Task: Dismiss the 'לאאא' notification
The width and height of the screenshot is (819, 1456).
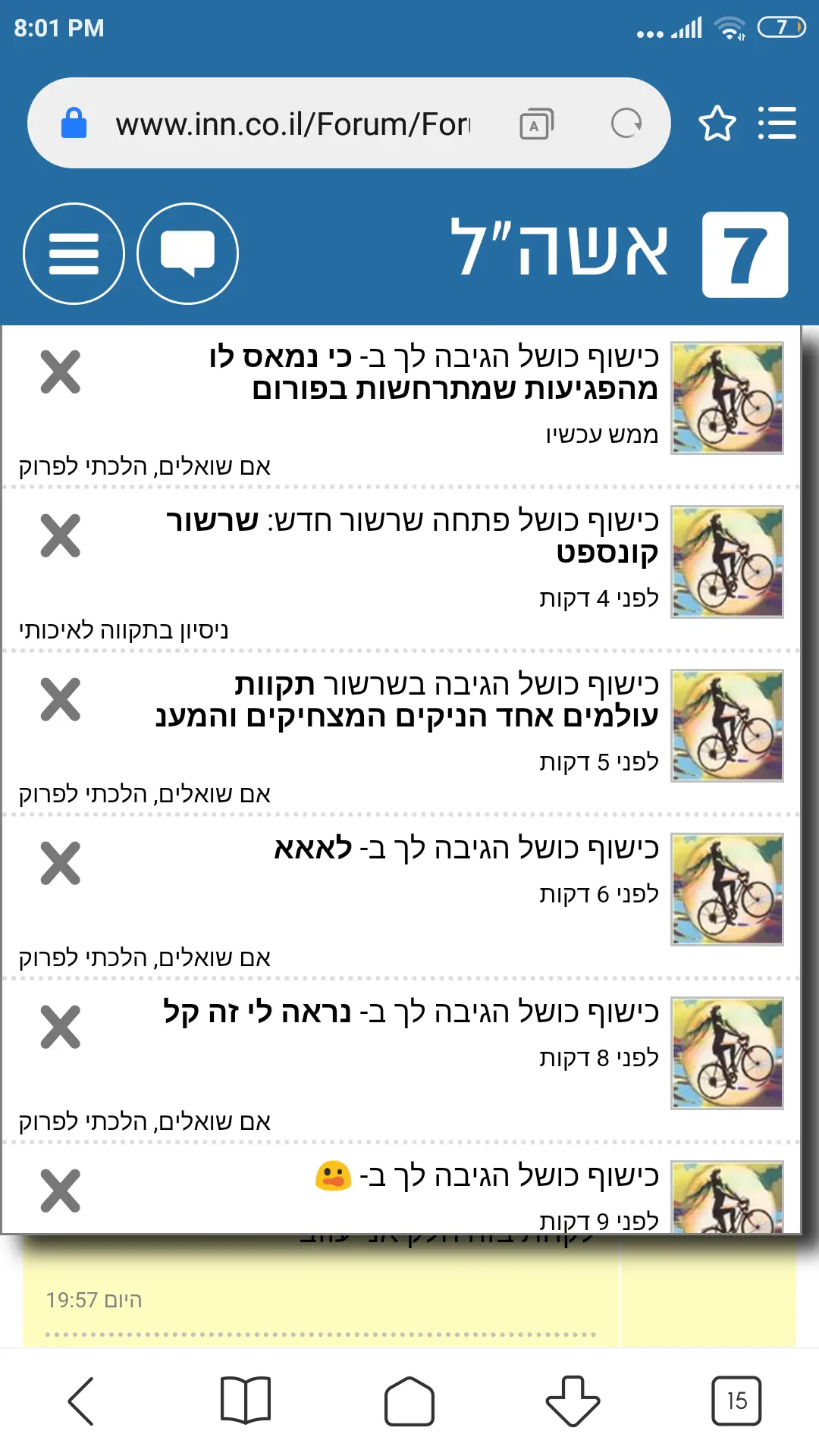Action: 61,863
